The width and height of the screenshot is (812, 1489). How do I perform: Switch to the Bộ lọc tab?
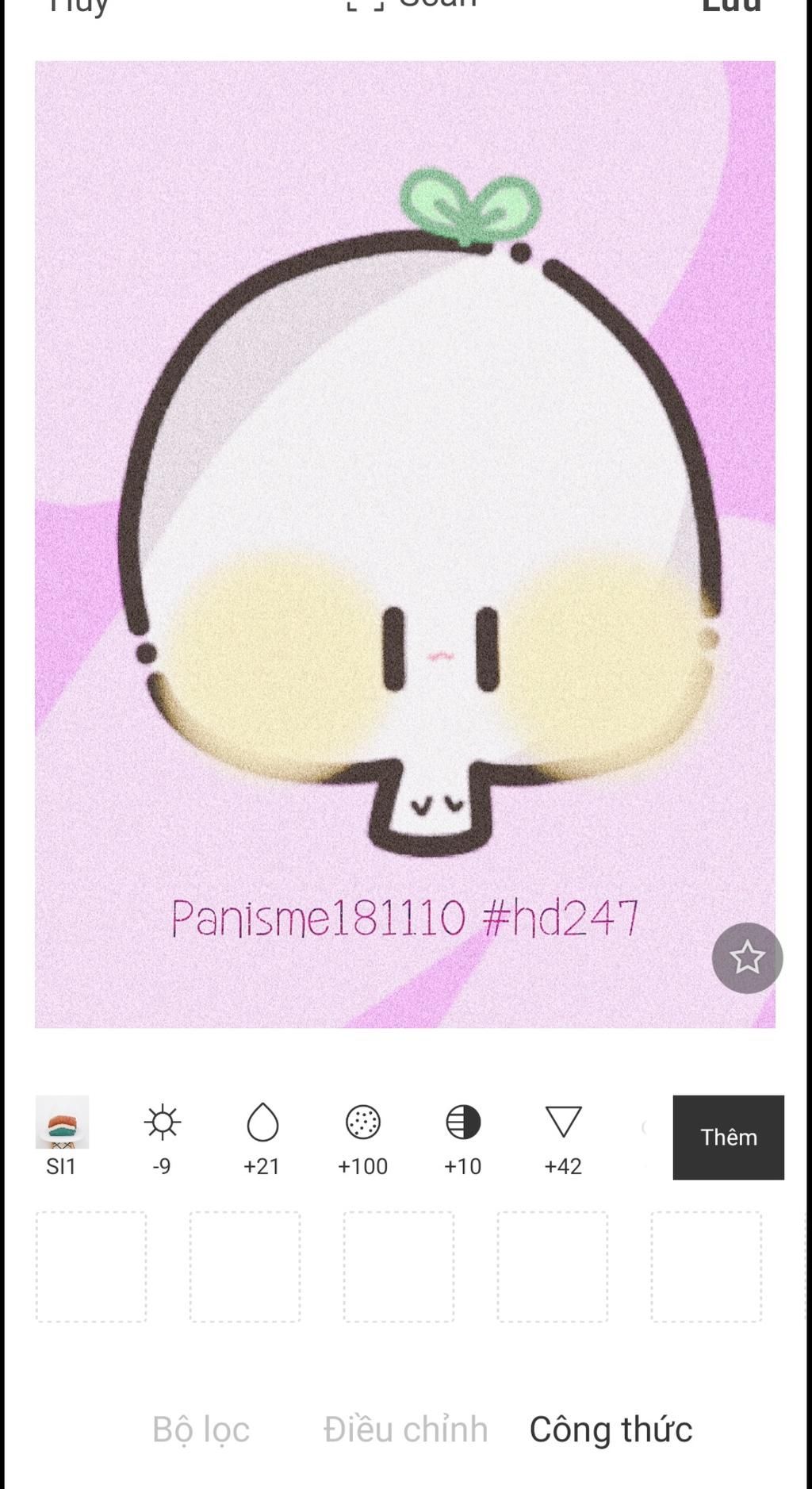click(x=201, y=1429)
